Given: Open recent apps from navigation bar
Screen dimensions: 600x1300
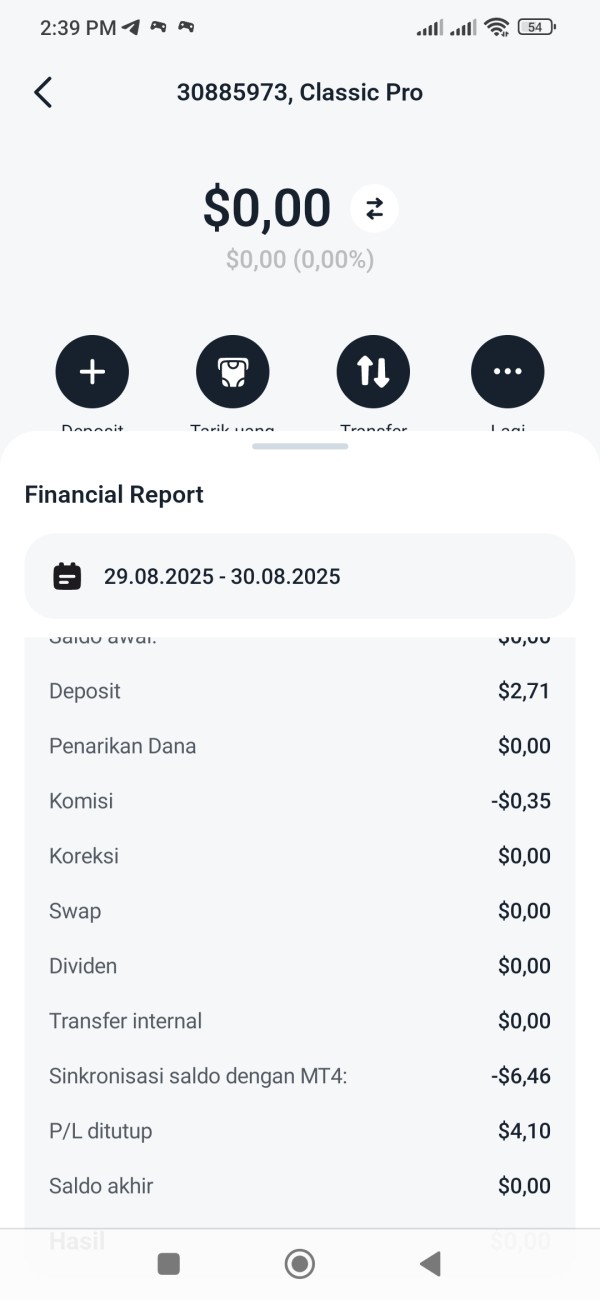Looking at the screenshot, I should coord(169,1264).
